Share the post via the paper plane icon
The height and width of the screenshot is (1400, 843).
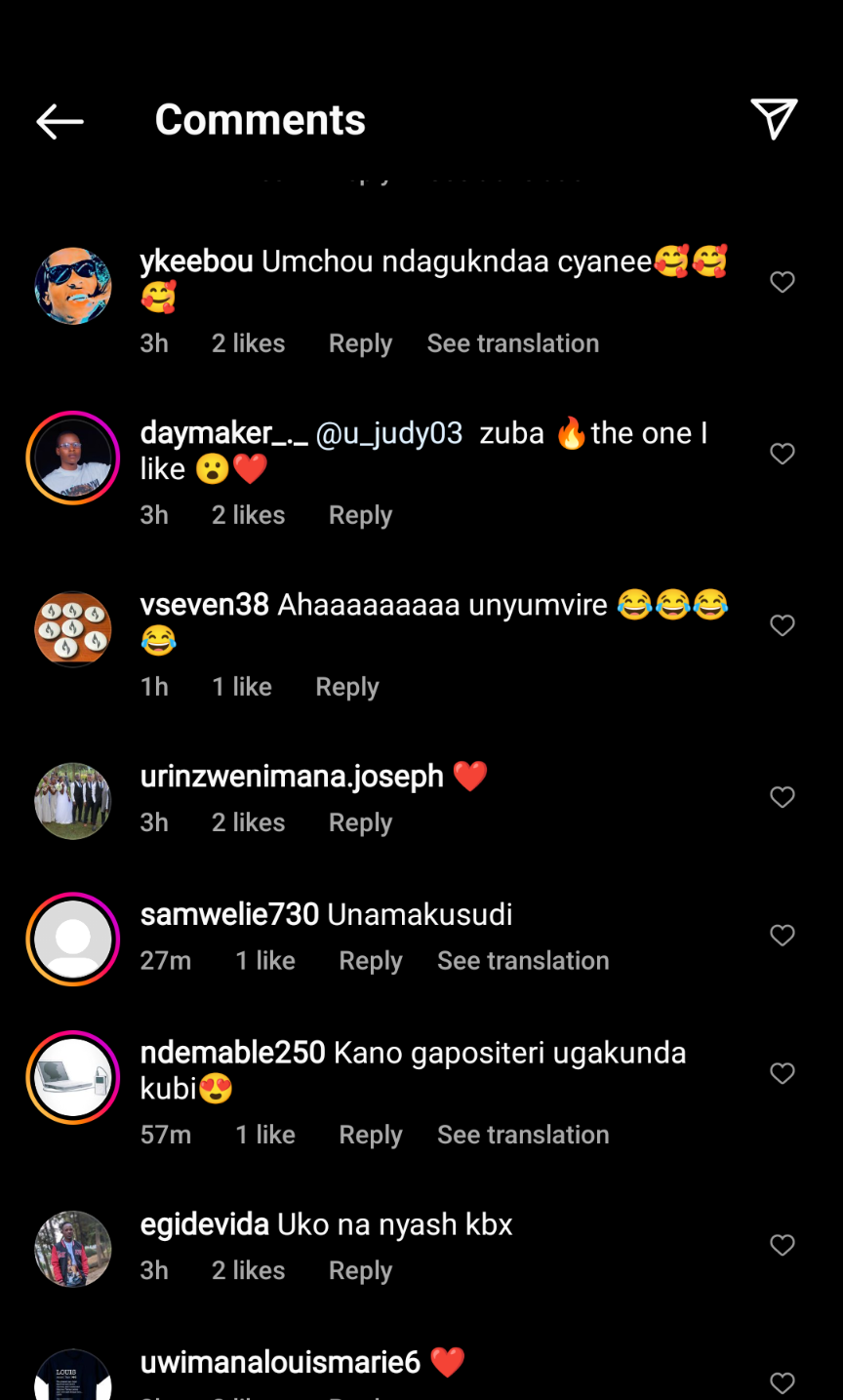[774, 119]
